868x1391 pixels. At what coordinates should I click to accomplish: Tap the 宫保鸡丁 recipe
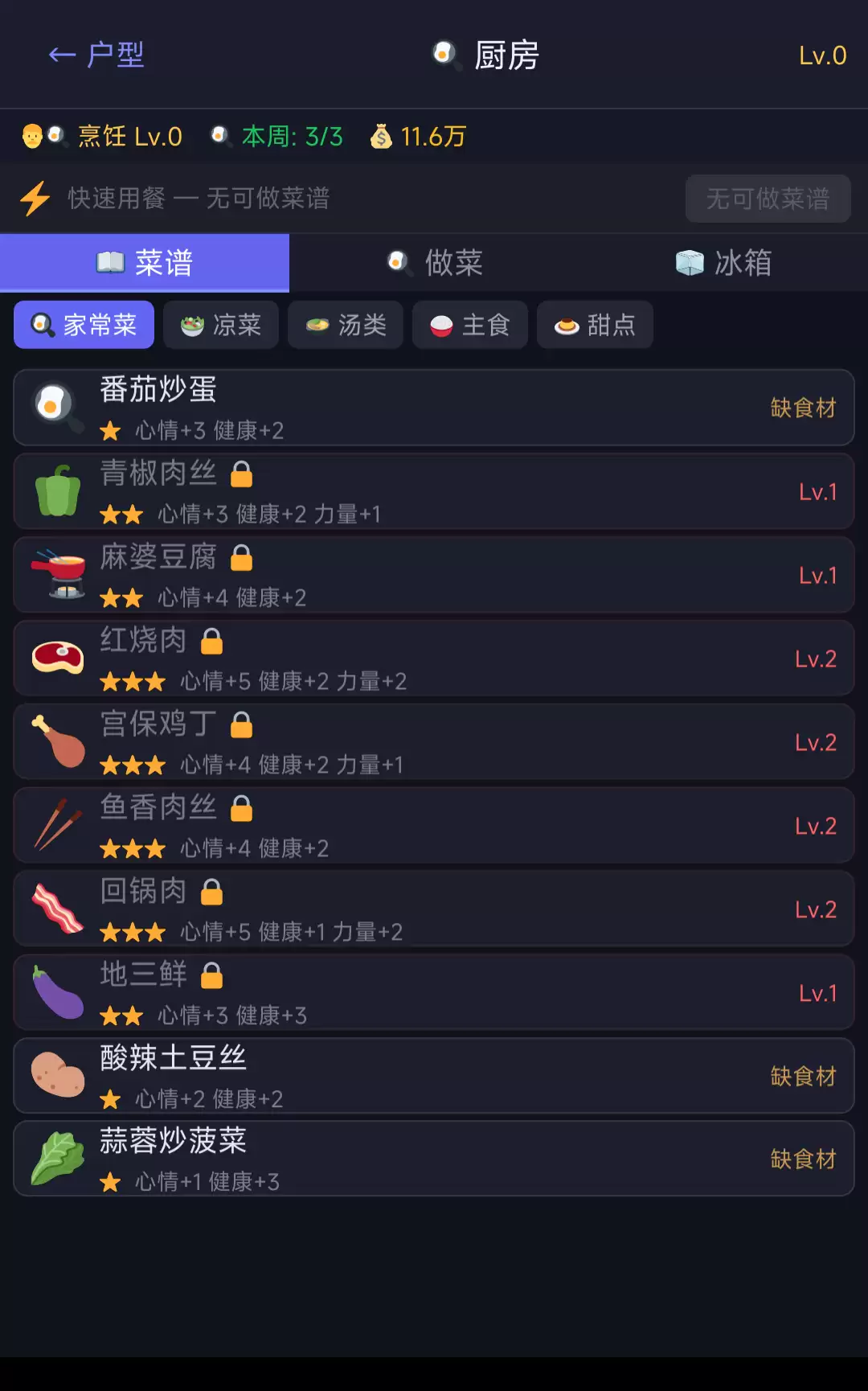coord(434,742)
